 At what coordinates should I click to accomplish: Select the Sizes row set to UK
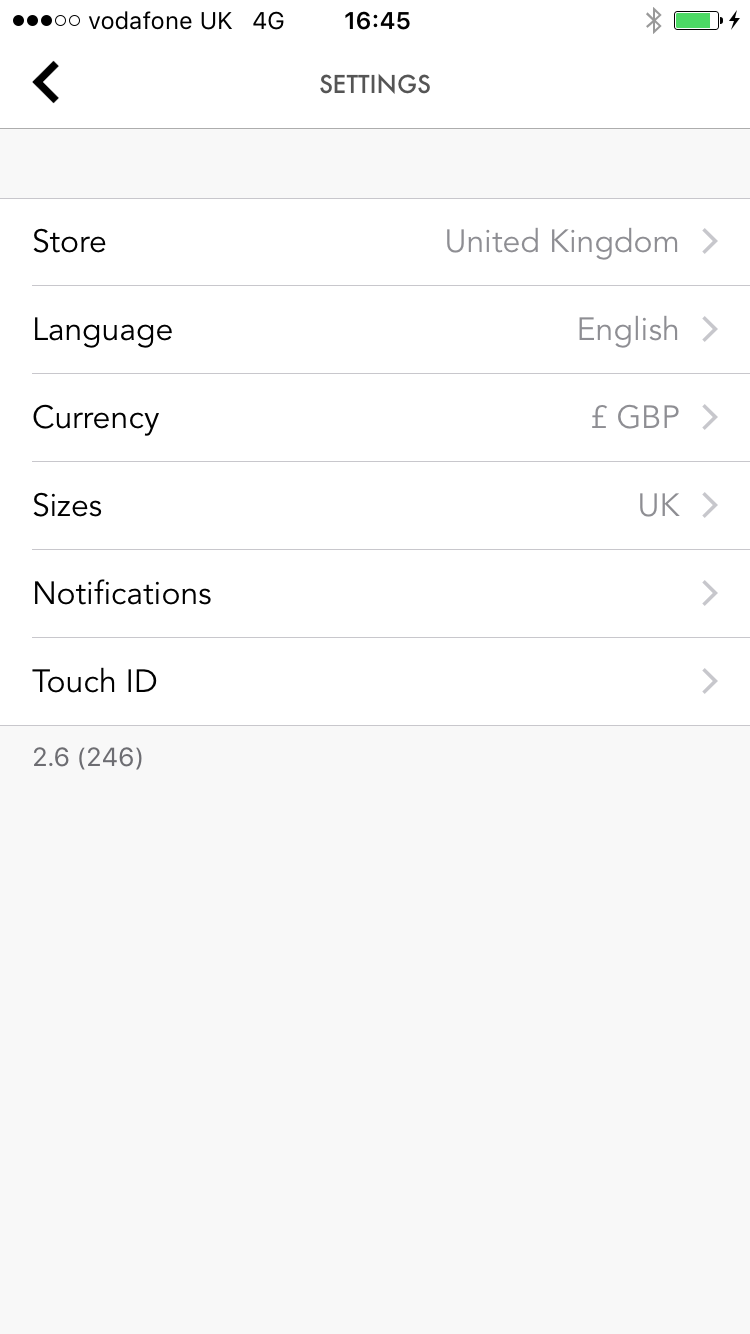pyautogui.click(x=375, y=506)
